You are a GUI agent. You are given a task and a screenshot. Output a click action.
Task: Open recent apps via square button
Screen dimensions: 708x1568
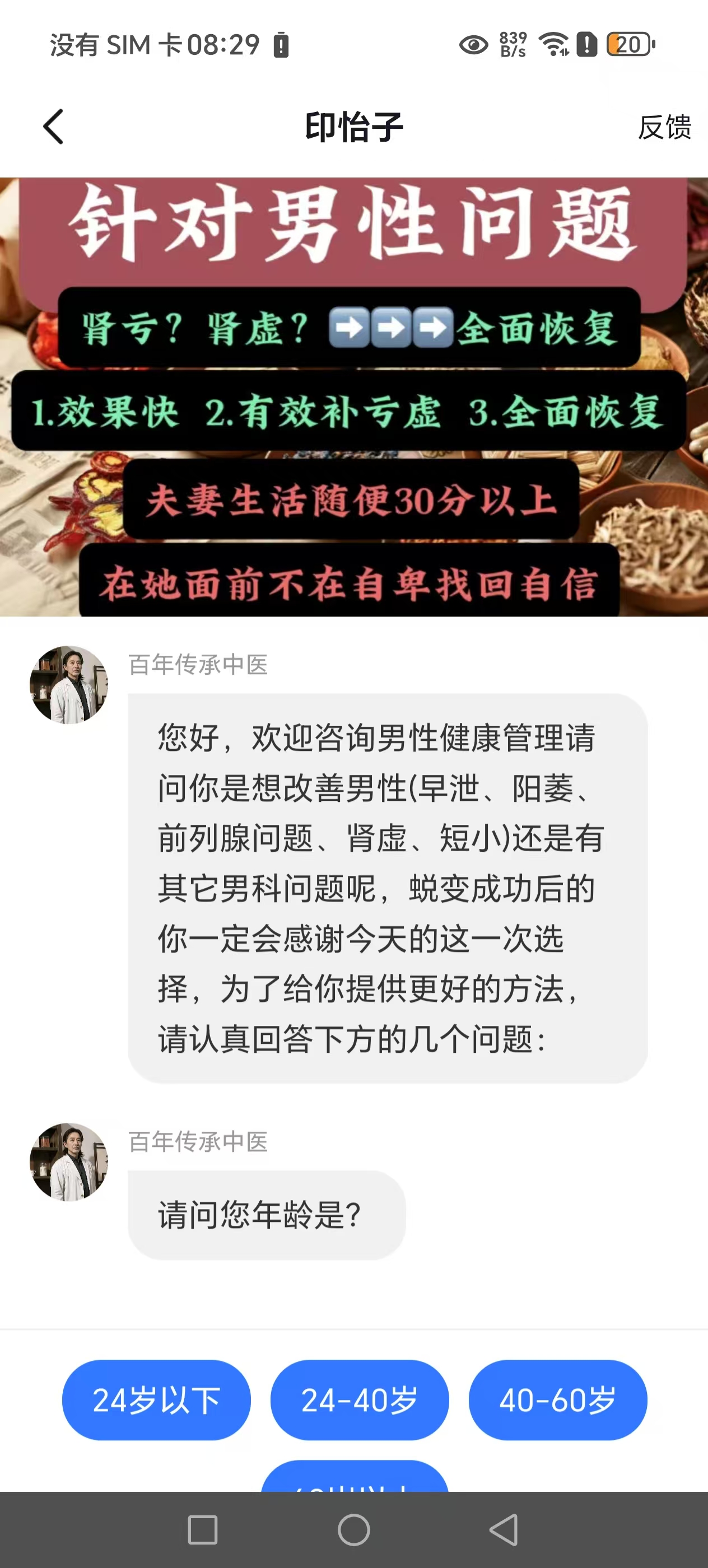(203, 1530)
